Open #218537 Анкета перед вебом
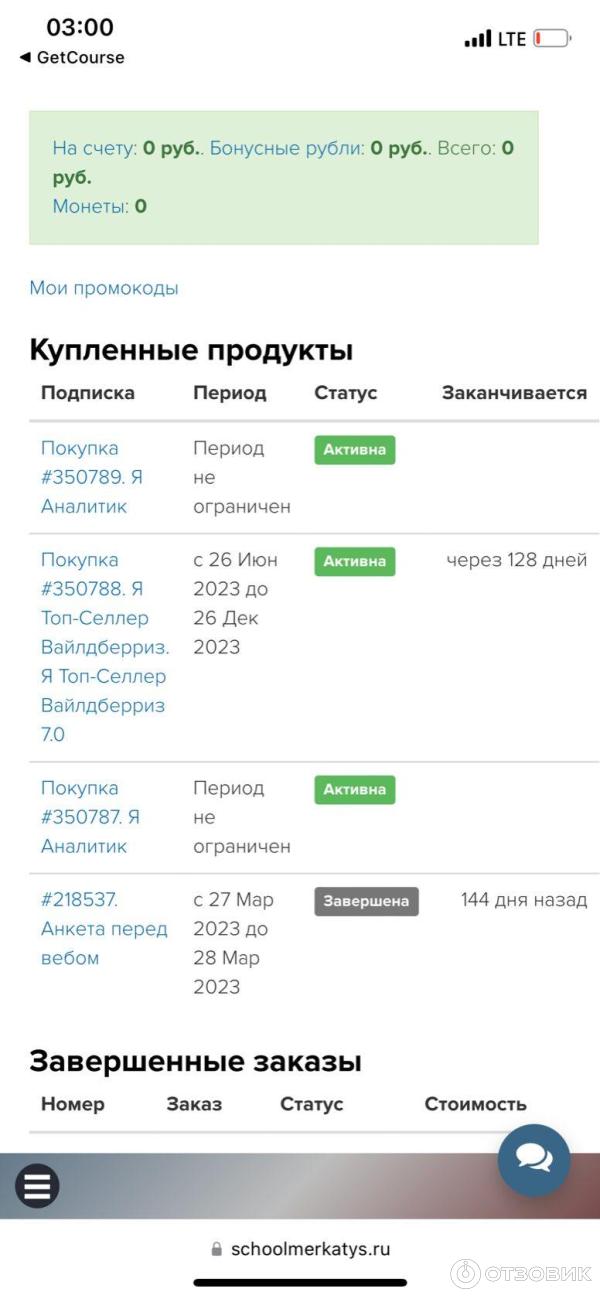This screenshot has width=600, height=1299. 104,928
